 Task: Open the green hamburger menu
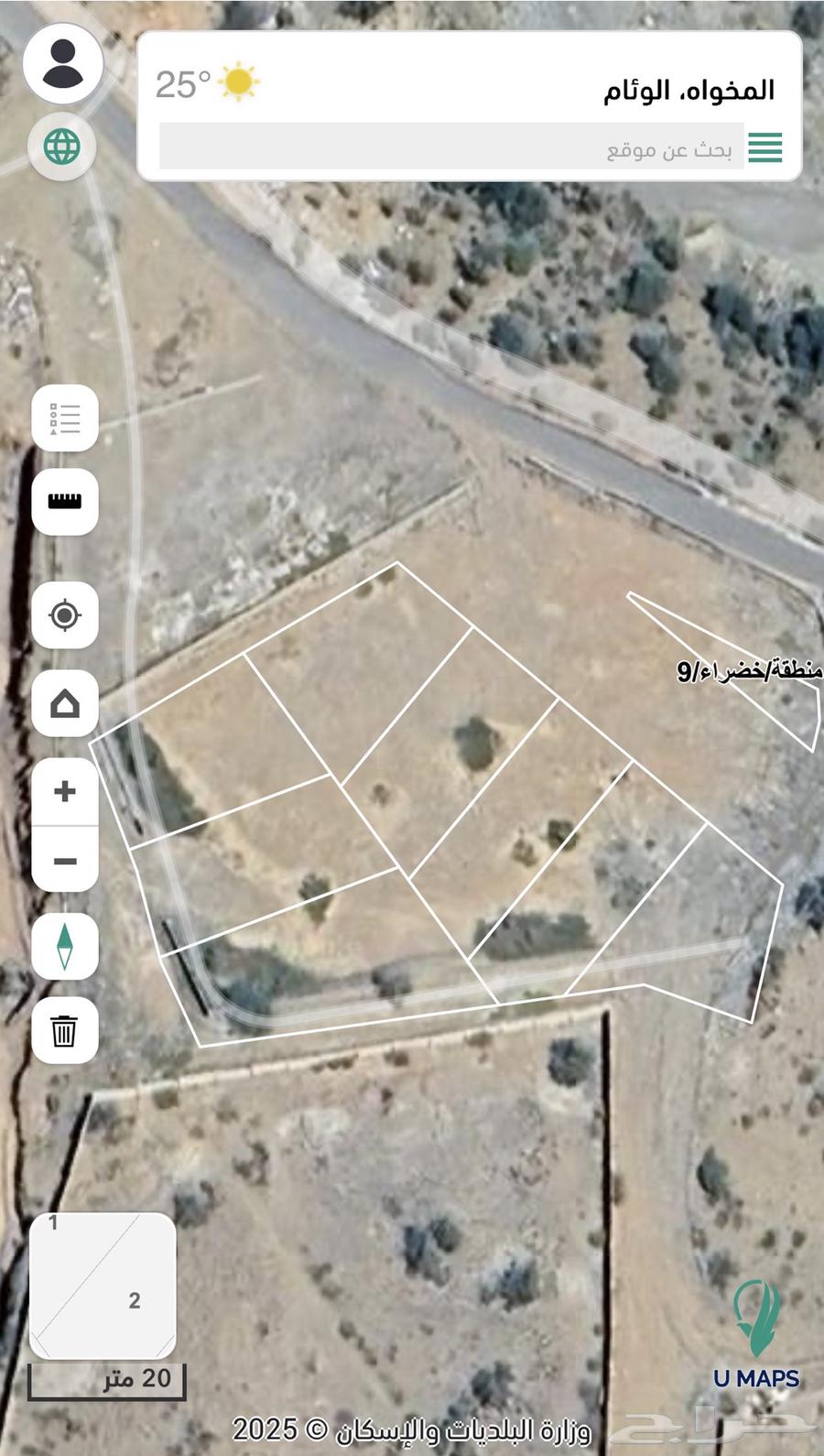[764, 147]
